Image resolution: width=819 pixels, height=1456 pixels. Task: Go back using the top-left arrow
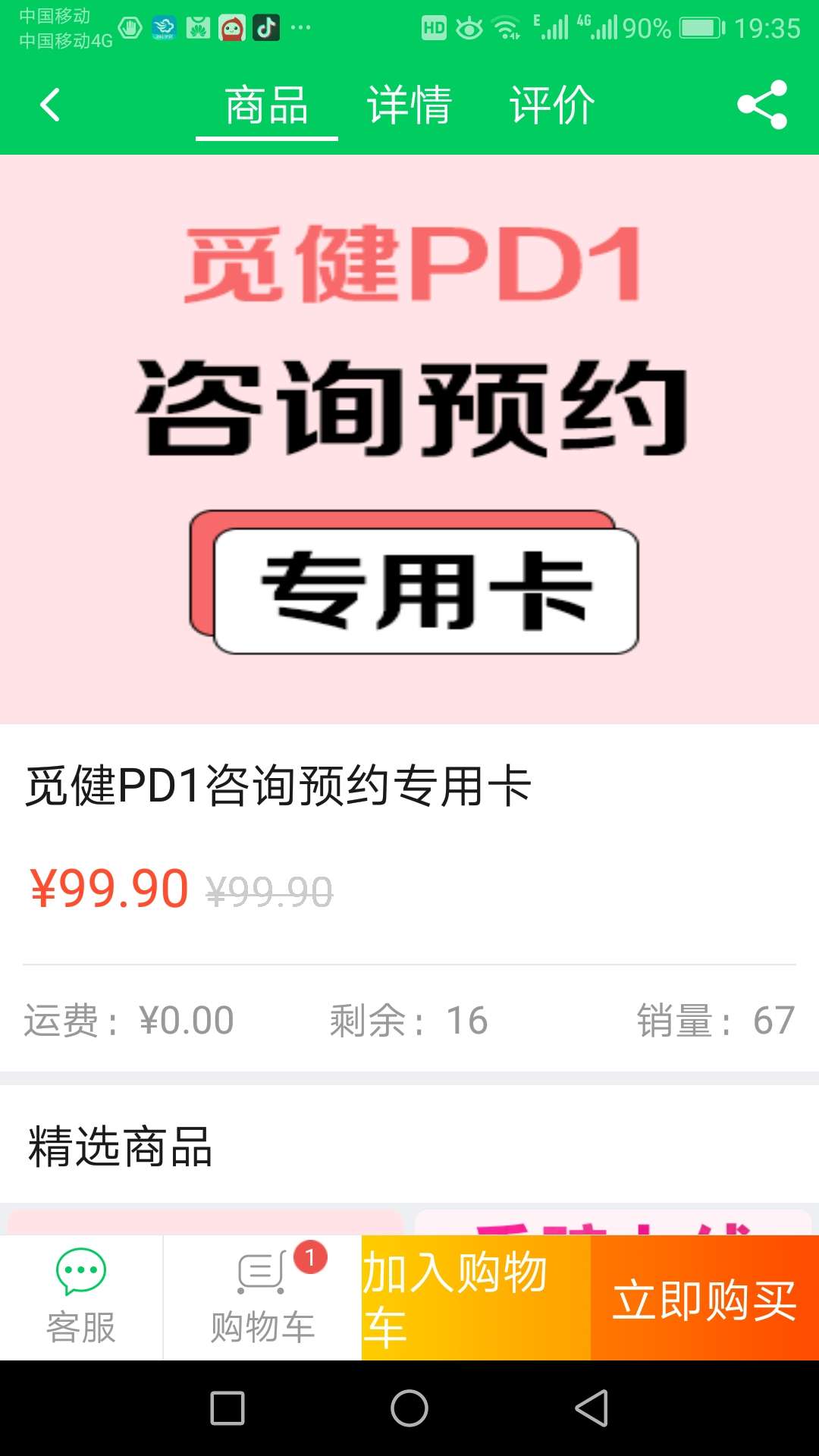click(x=50, y=105)
